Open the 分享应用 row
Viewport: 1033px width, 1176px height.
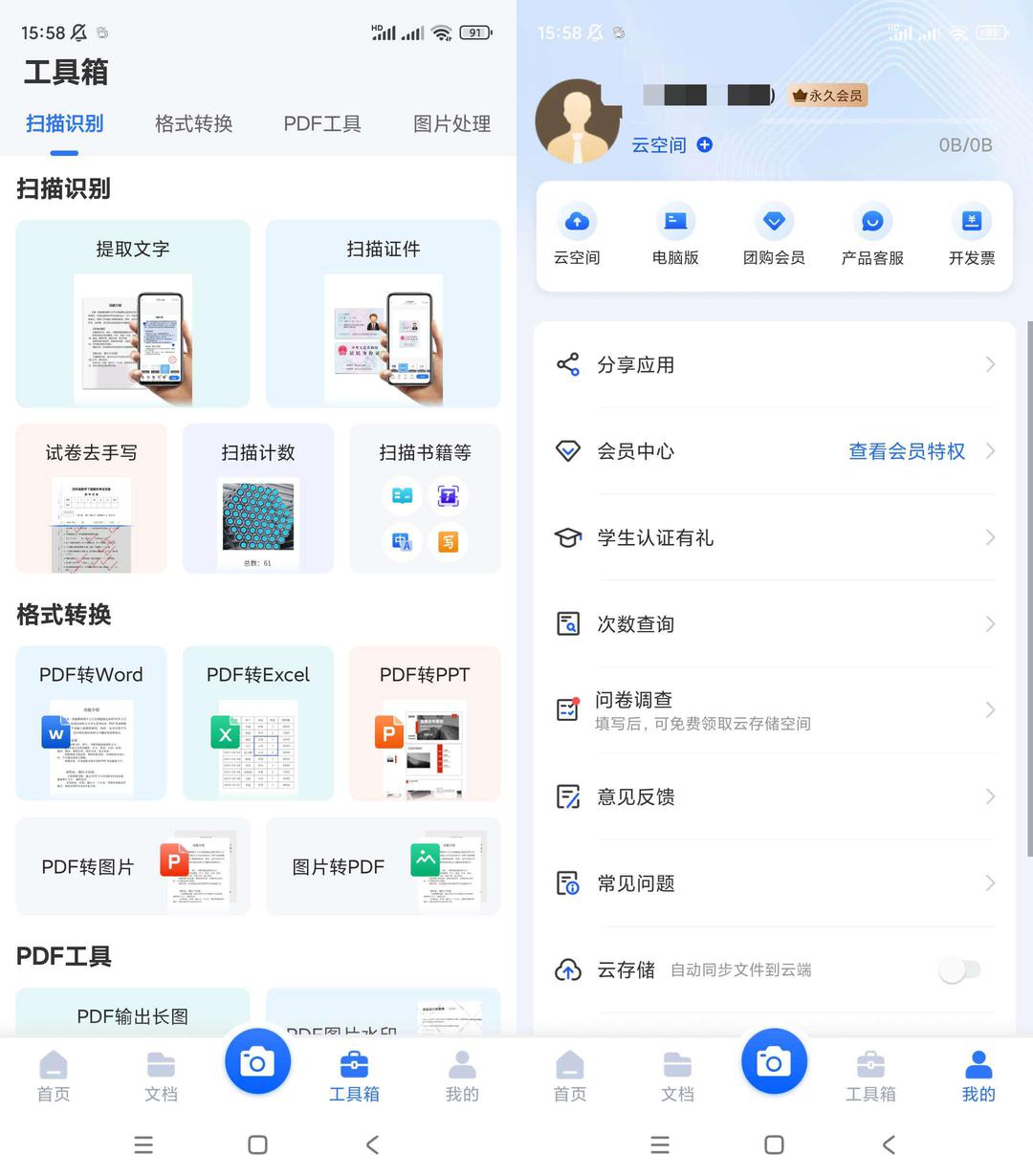775,365
